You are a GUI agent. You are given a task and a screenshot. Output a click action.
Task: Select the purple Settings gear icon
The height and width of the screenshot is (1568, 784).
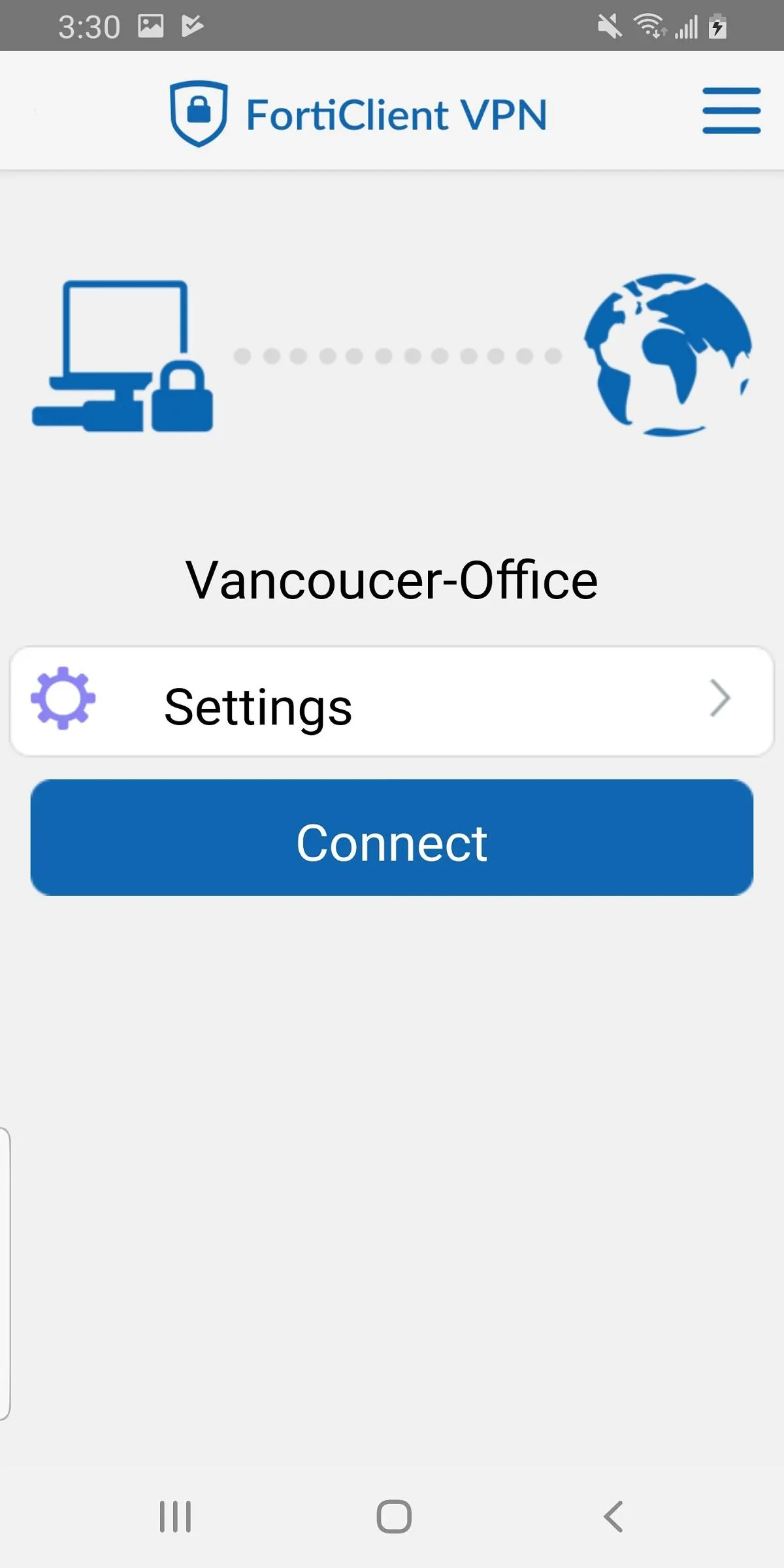click(64, 699)
